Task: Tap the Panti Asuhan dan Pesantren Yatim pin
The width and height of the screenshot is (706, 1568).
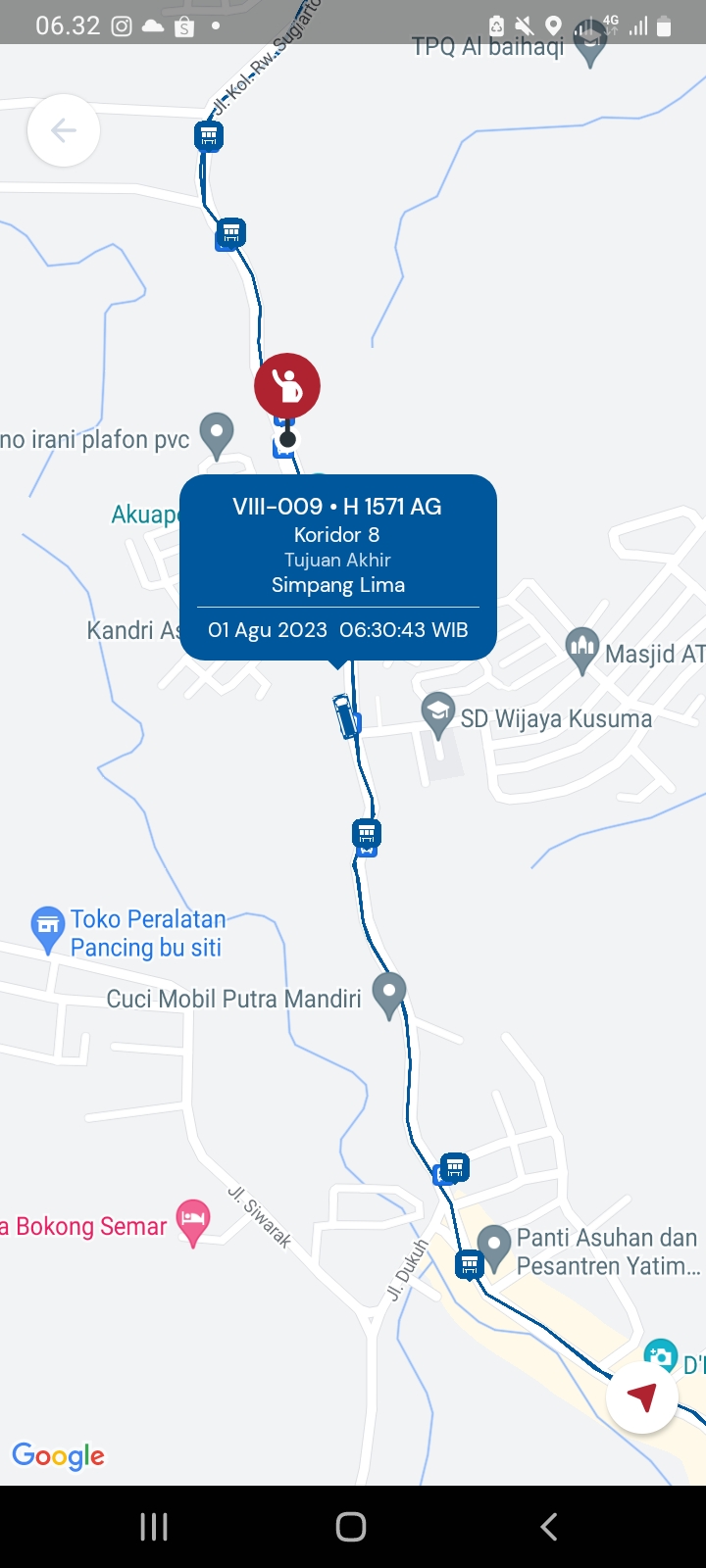Action: point(494,1249)
